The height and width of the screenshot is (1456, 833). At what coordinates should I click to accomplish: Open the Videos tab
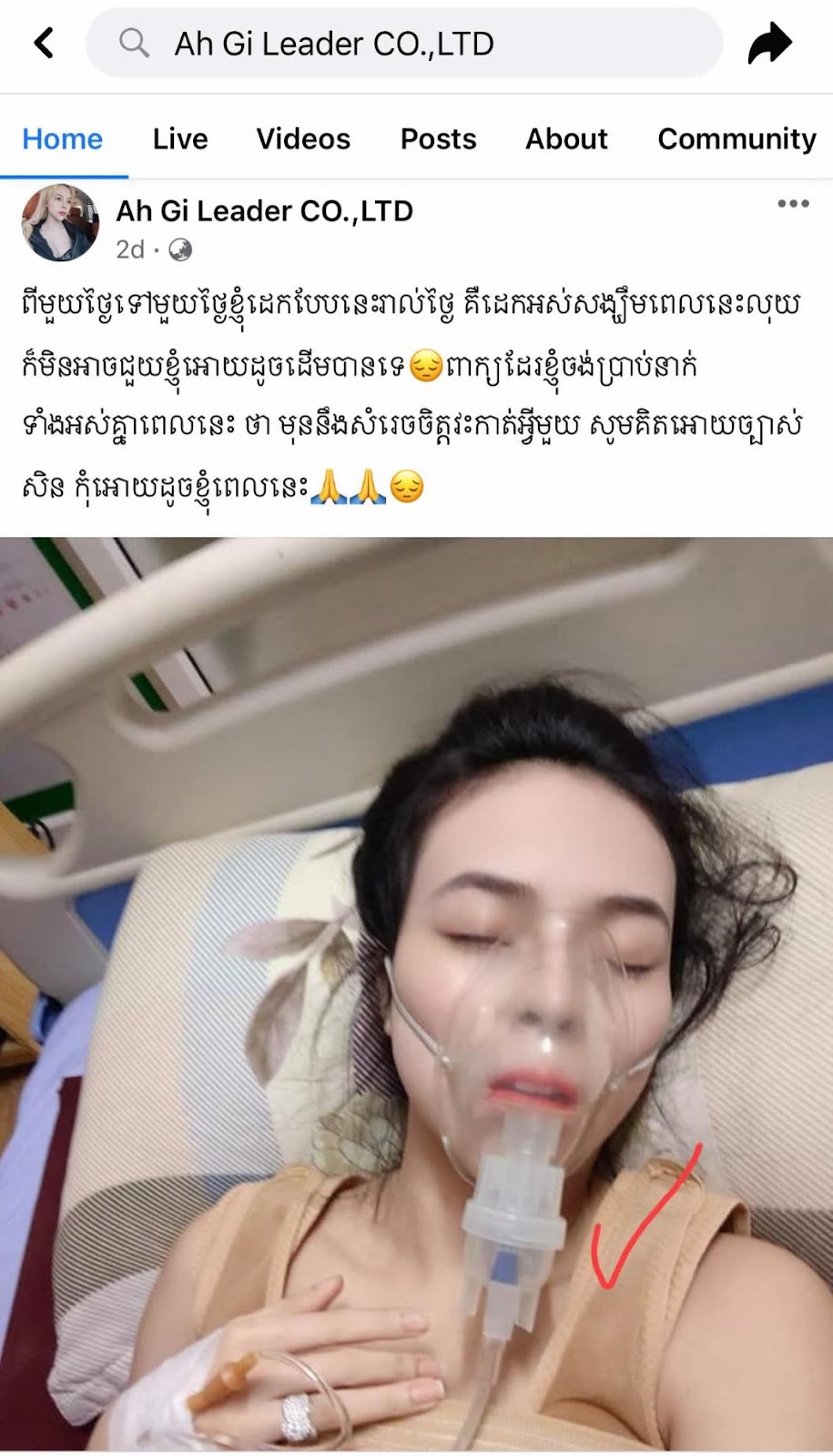pos(303,138)
